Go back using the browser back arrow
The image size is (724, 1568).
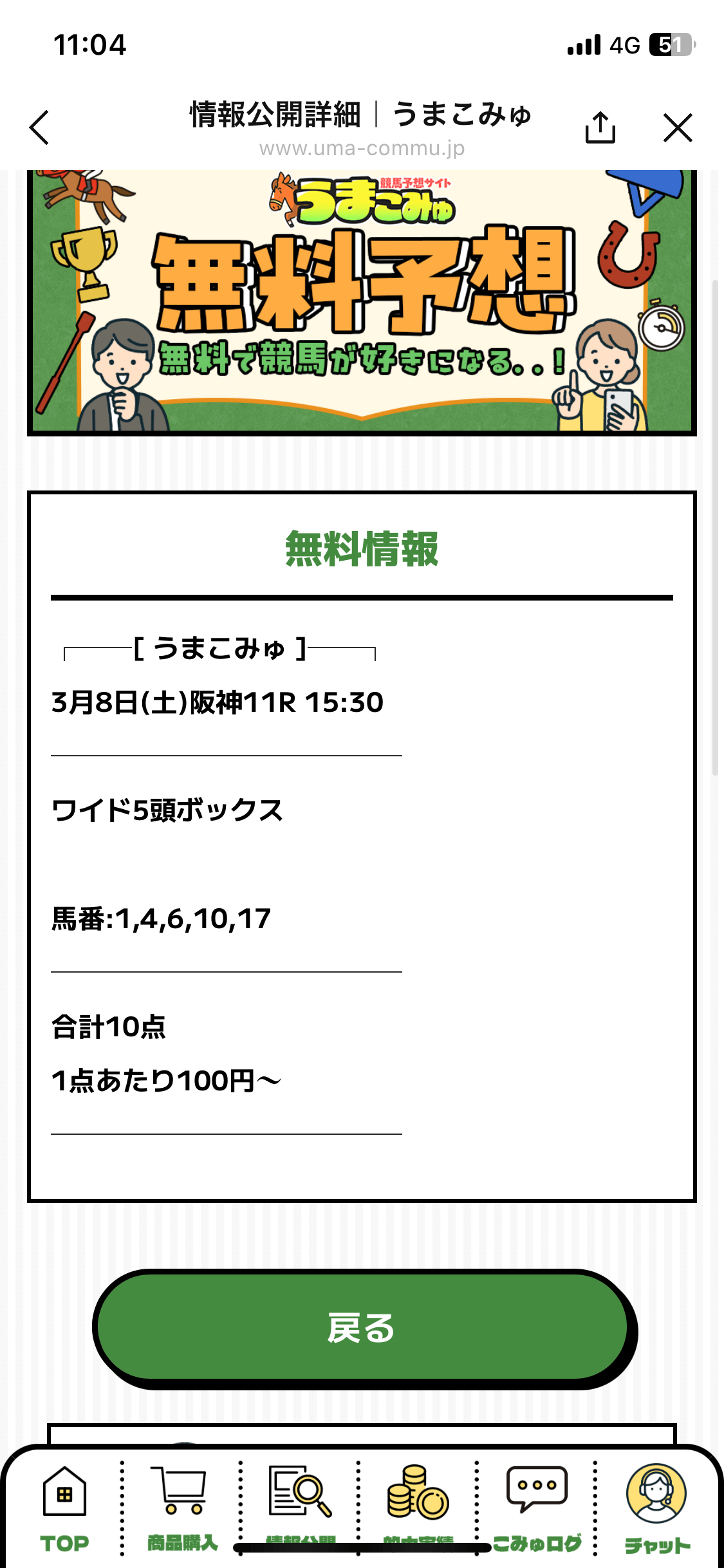39,127
